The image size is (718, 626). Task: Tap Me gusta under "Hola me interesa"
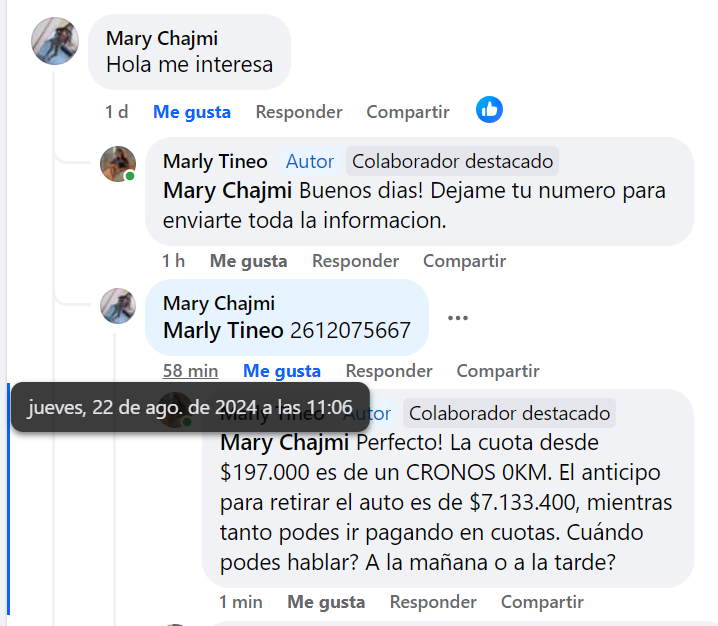pyautogui.click(x=191, y=112)
